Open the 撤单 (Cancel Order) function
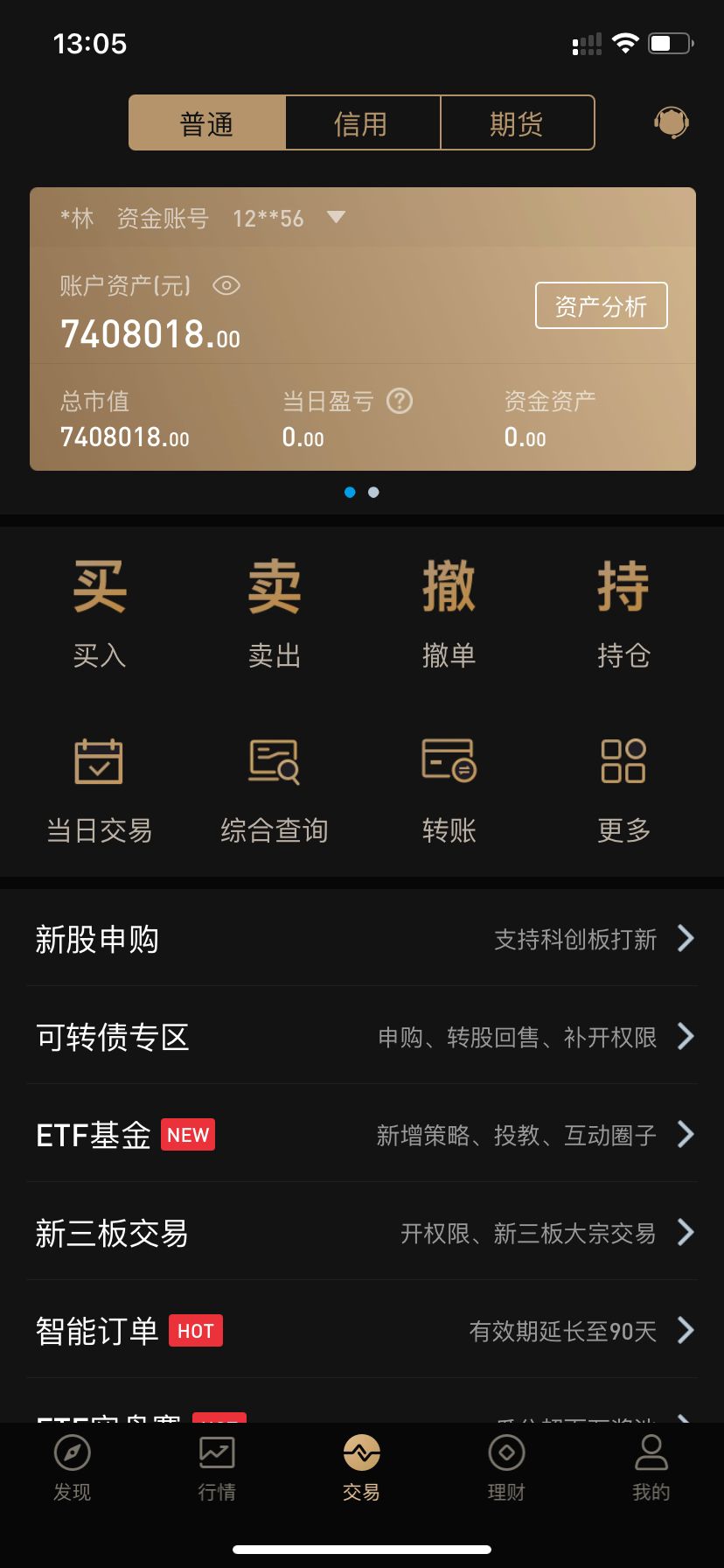Viewport: 724px width, 1568px height. 449,586
